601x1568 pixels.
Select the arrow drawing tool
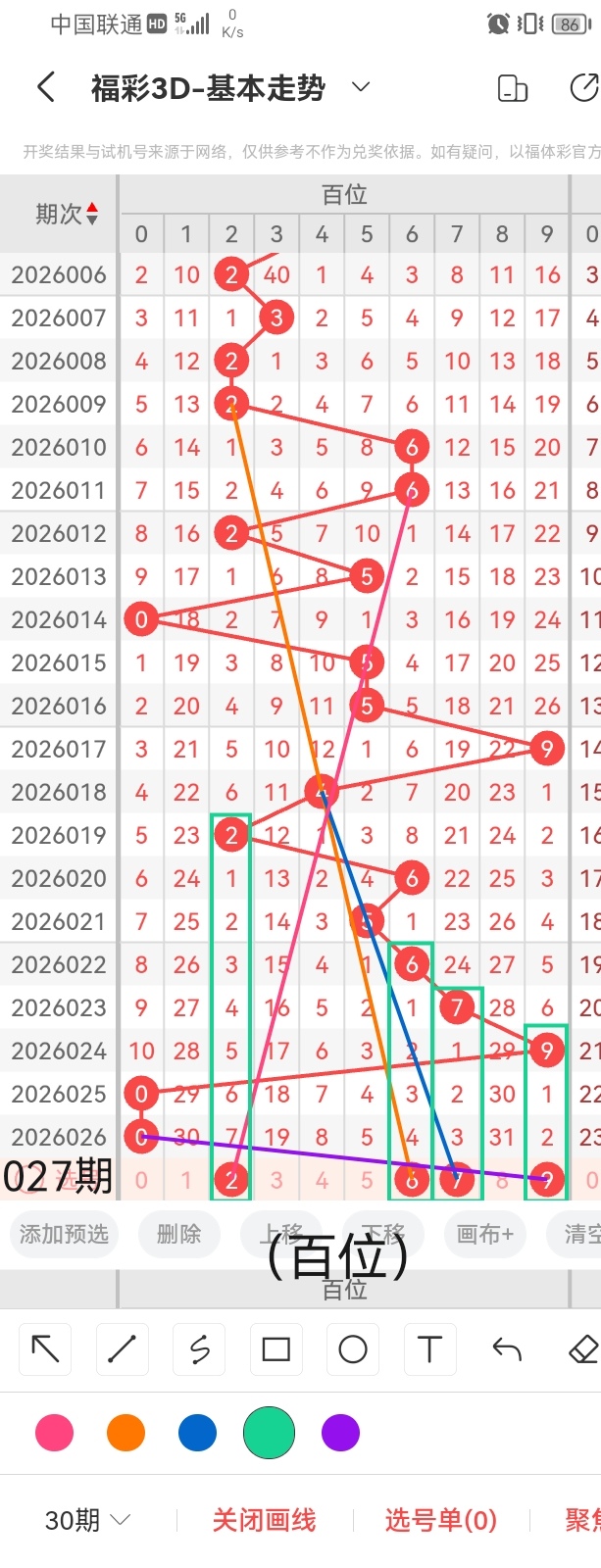pos(45,1349)
